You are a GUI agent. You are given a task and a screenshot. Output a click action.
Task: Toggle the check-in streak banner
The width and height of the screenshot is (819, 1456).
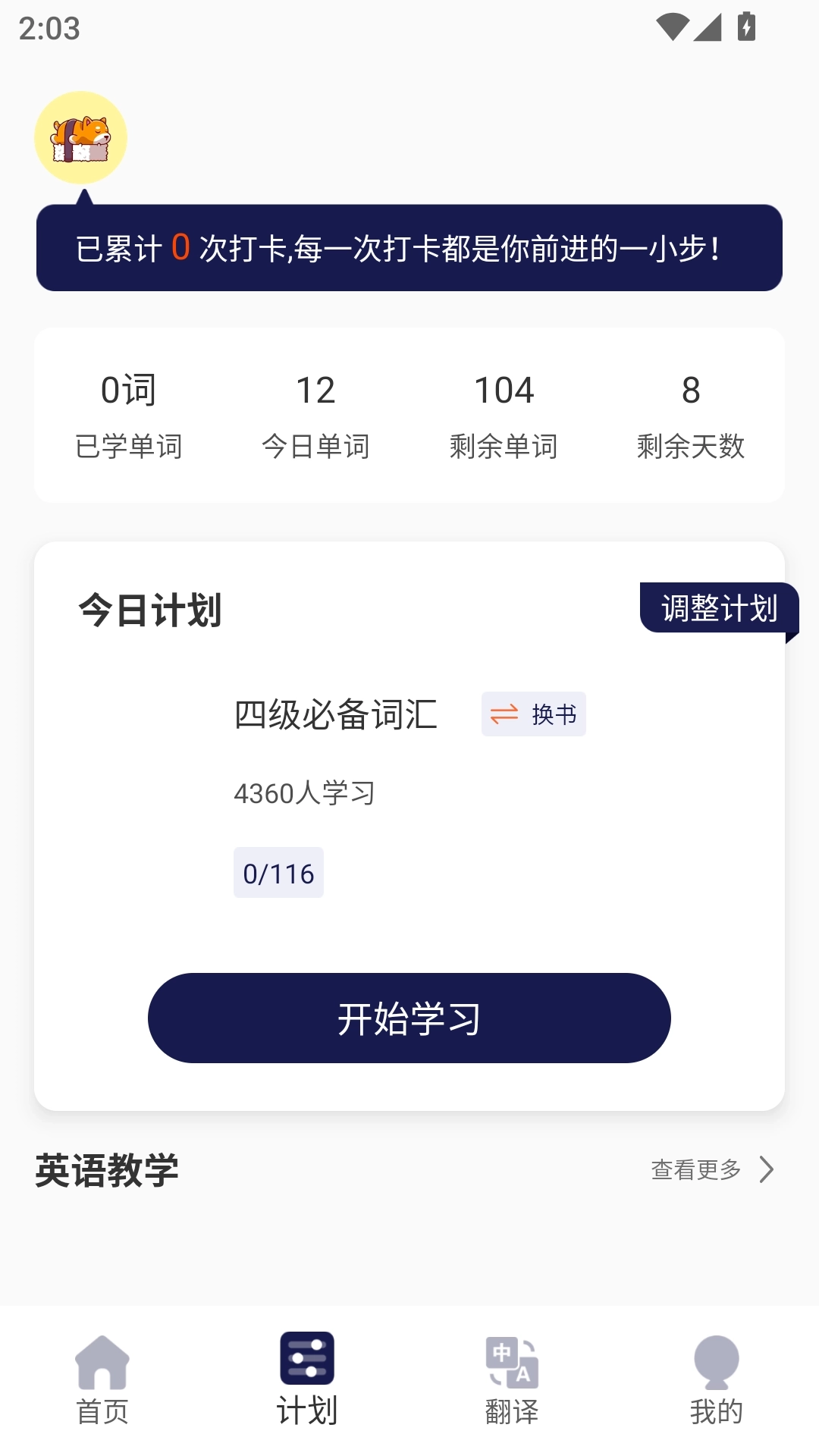coord(408,246)
